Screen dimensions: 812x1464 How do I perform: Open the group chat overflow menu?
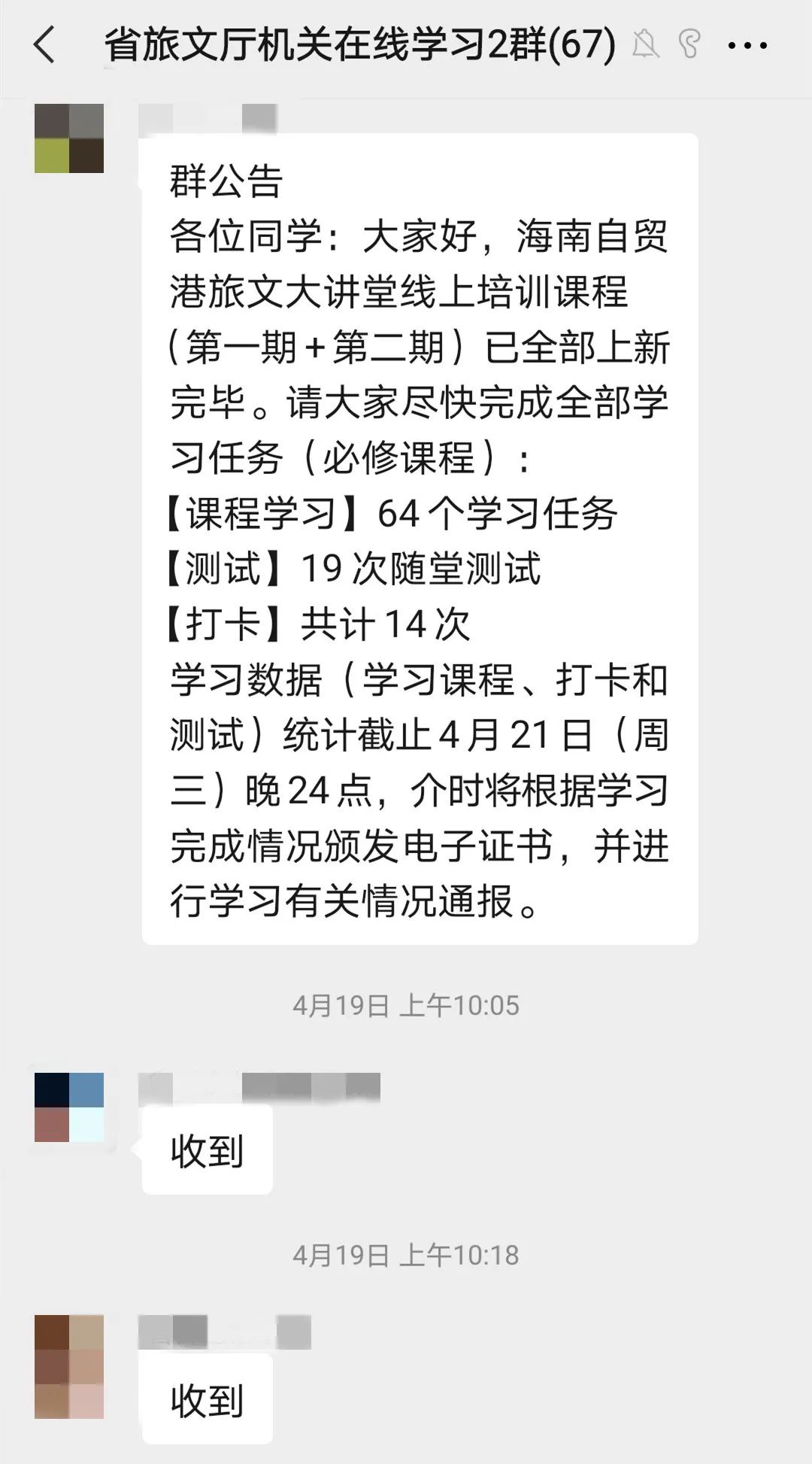[x=747, y=45]
